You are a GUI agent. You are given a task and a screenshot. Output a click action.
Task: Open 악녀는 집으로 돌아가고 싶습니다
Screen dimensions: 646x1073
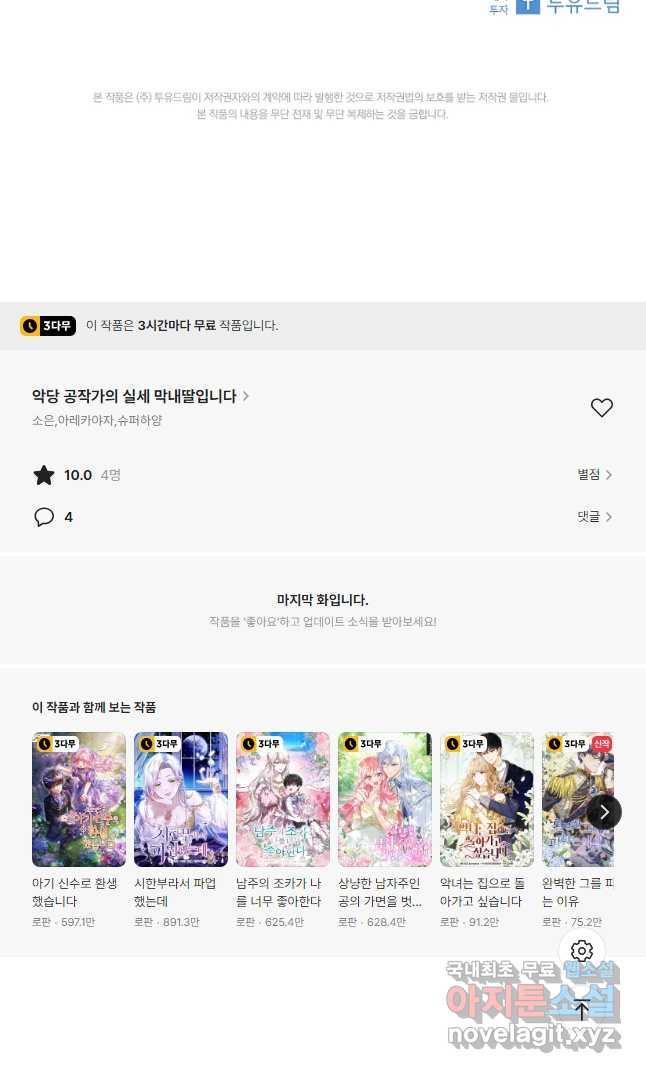tap(487, 800)
